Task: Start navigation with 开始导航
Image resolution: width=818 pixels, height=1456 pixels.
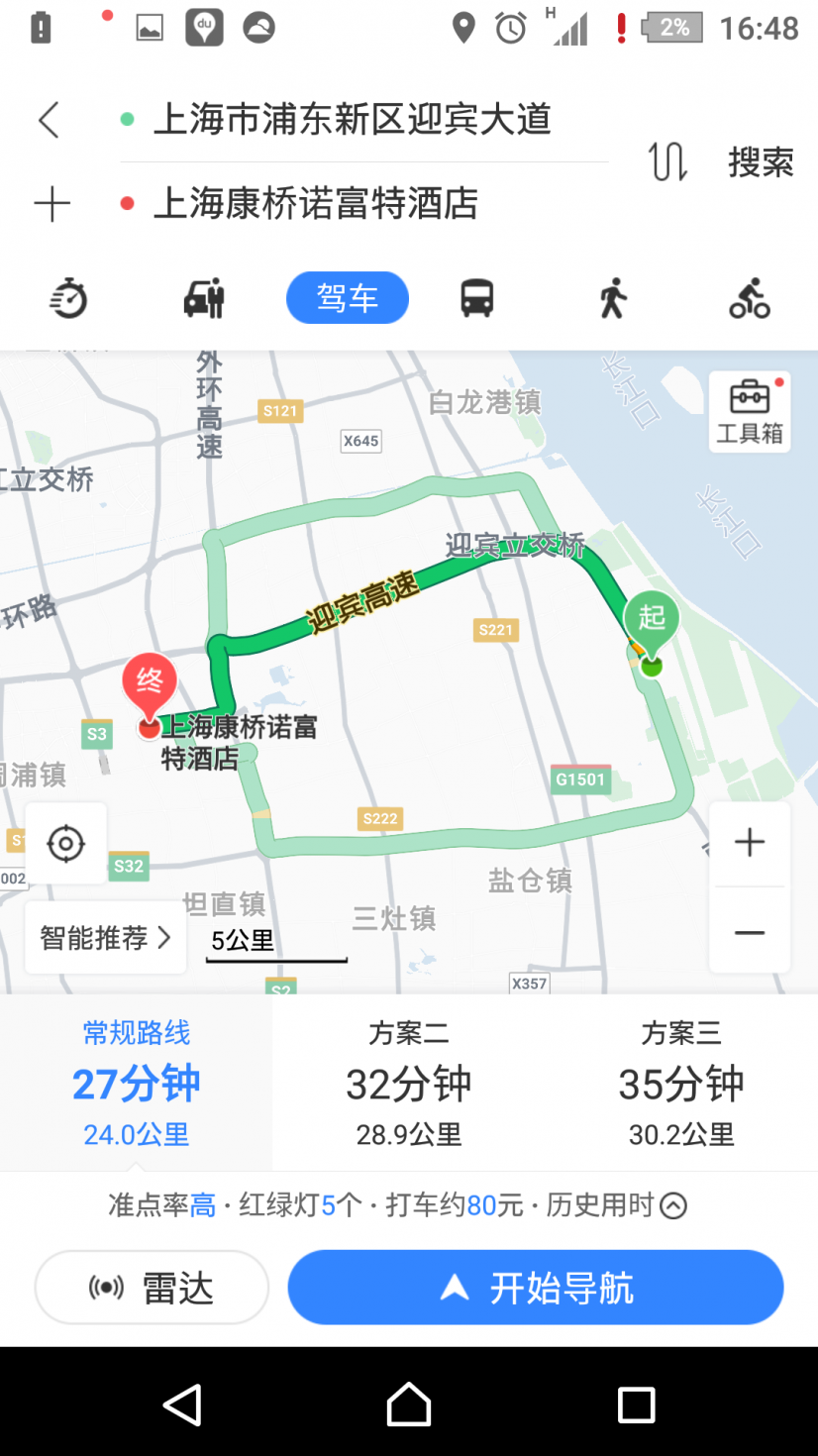Action: click(x=536, y=1288)
